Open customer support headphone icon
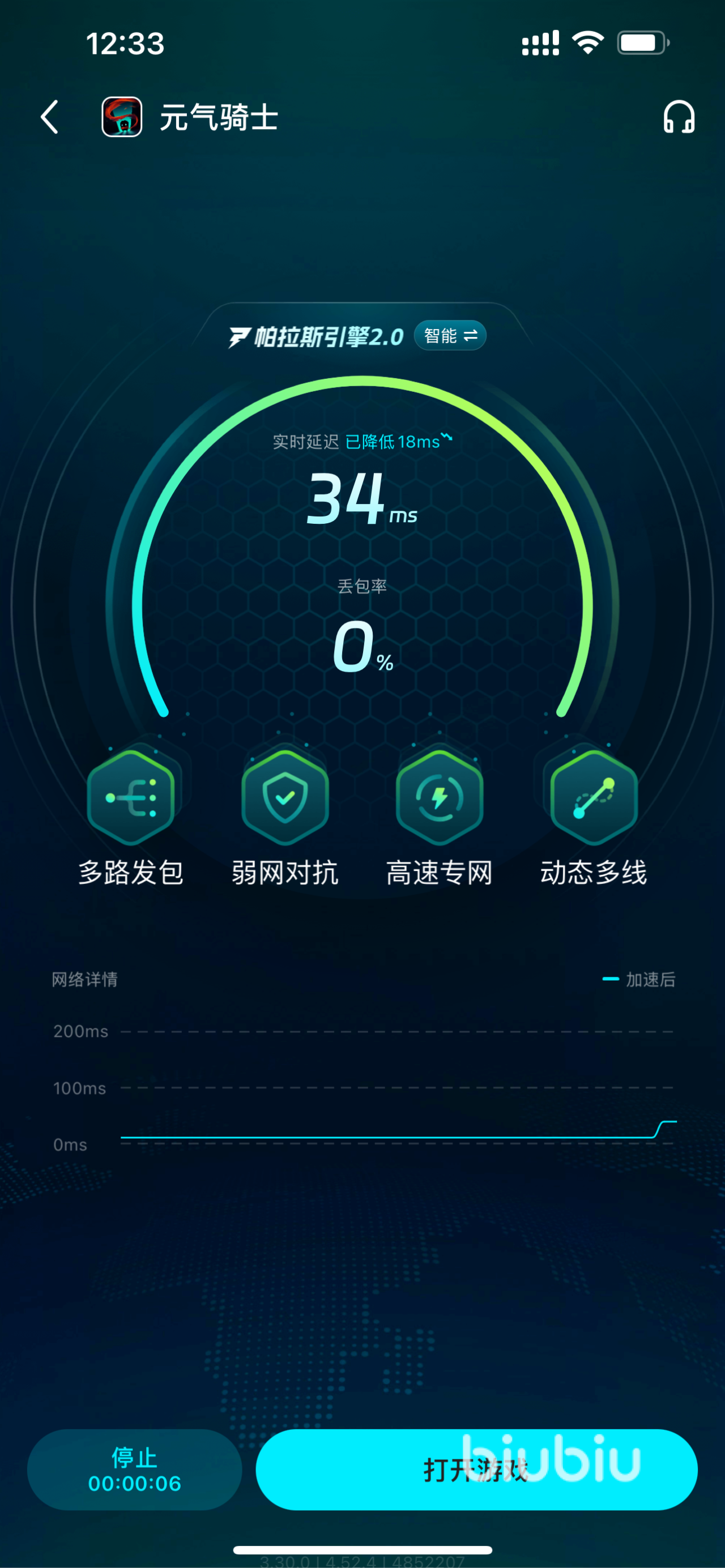This screenshot has width=725, height=1568. point(678,117)
